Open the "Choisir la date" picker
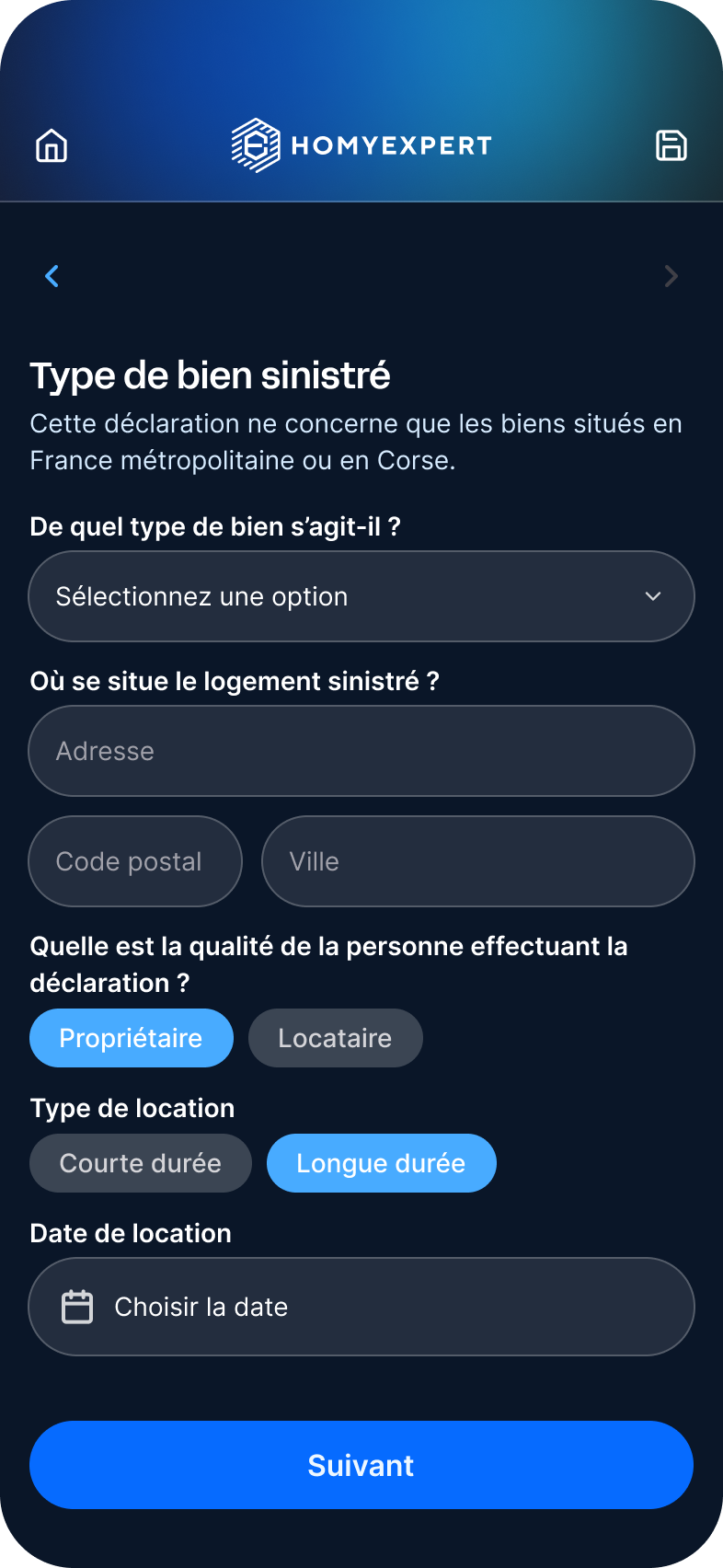 point(361,1307)
